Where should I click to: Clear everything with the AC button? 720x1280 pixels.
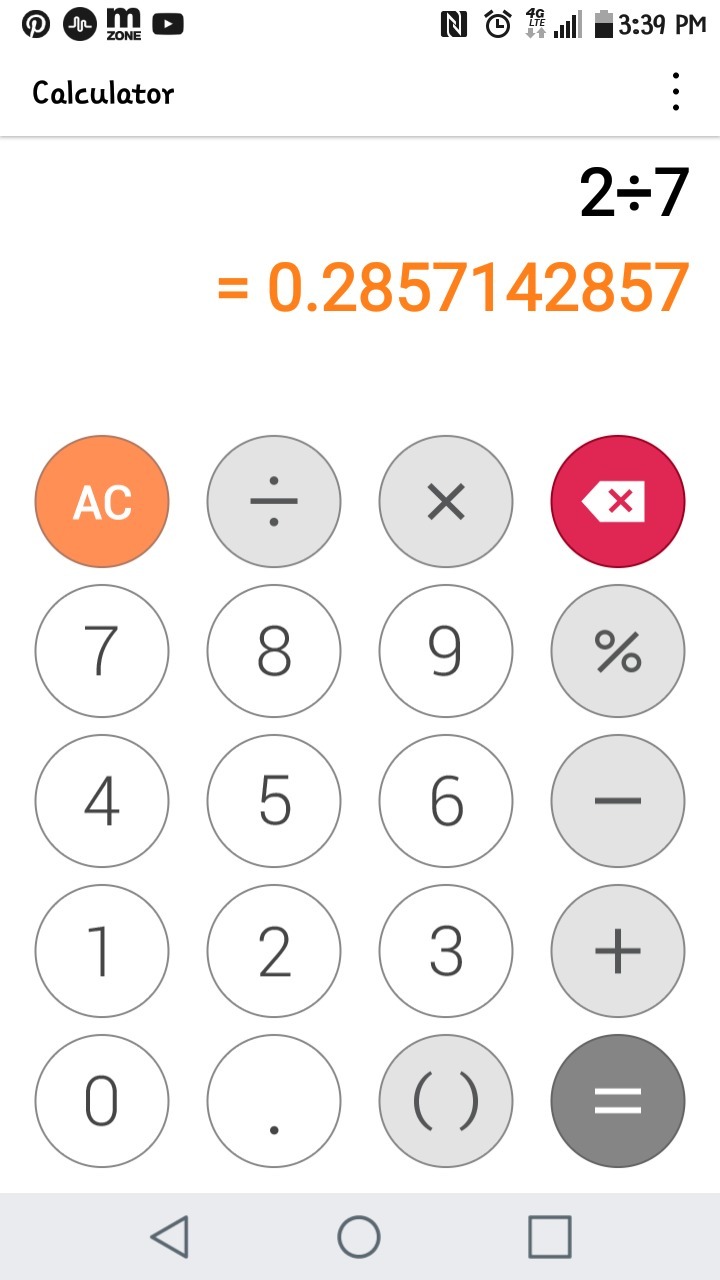point(102,501)
